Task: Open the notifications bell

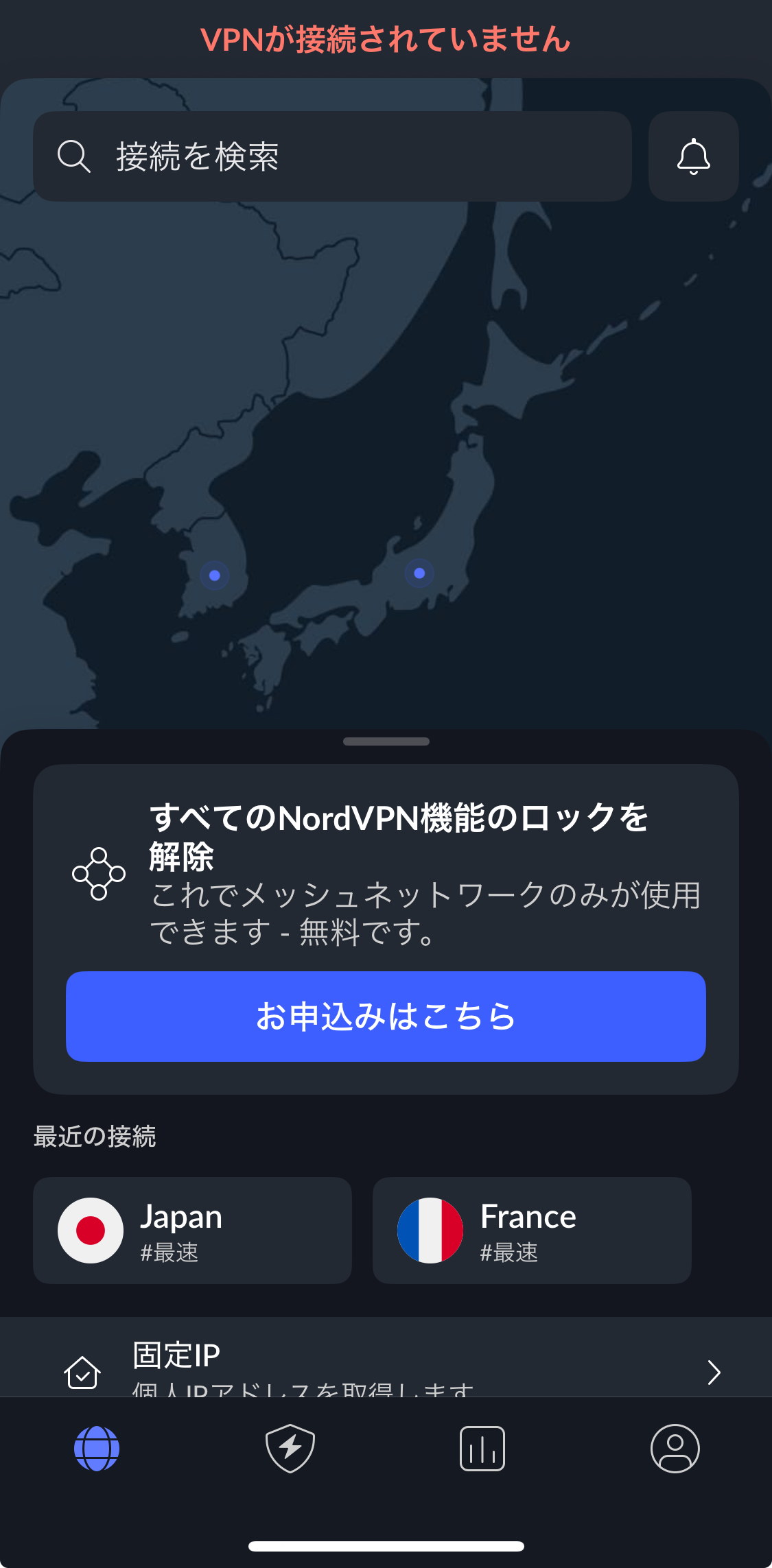Action: tap(693, 156)
